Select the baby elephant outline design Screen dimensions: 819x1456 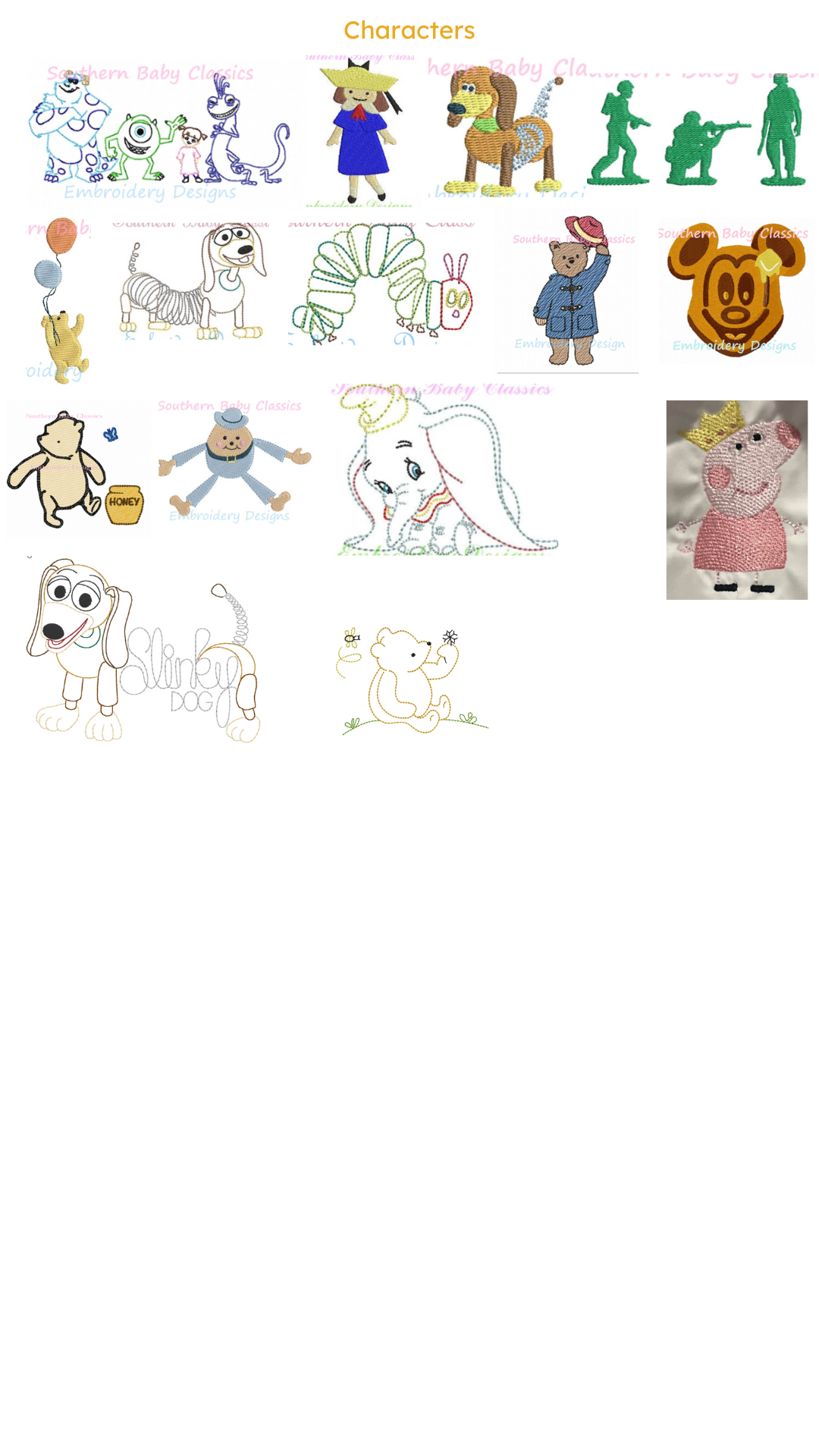pyautogui.click(x=447, y=472)
